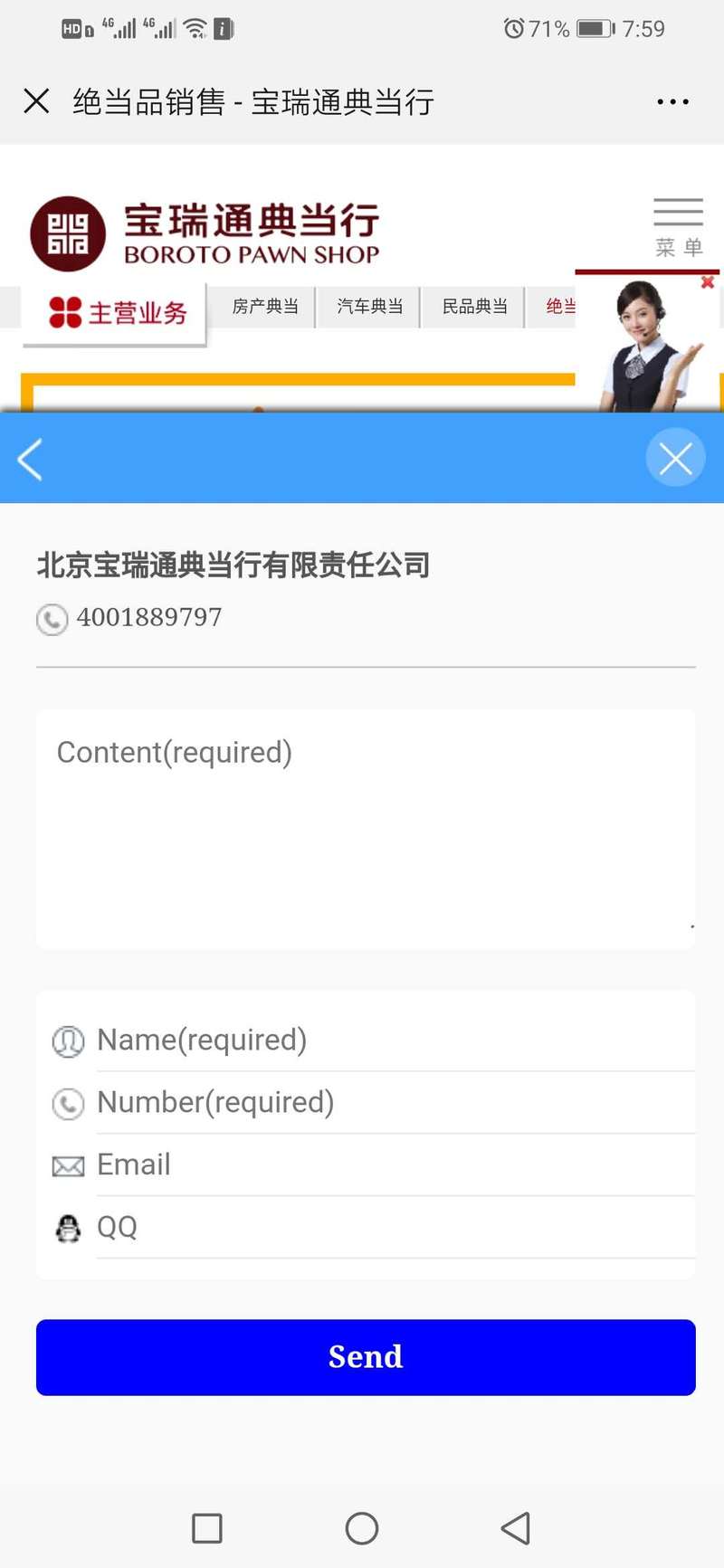The height and width of the screenshot is (1568, 724).
Task: Select the 汽车典当 tab
Action: pos(369,307)
